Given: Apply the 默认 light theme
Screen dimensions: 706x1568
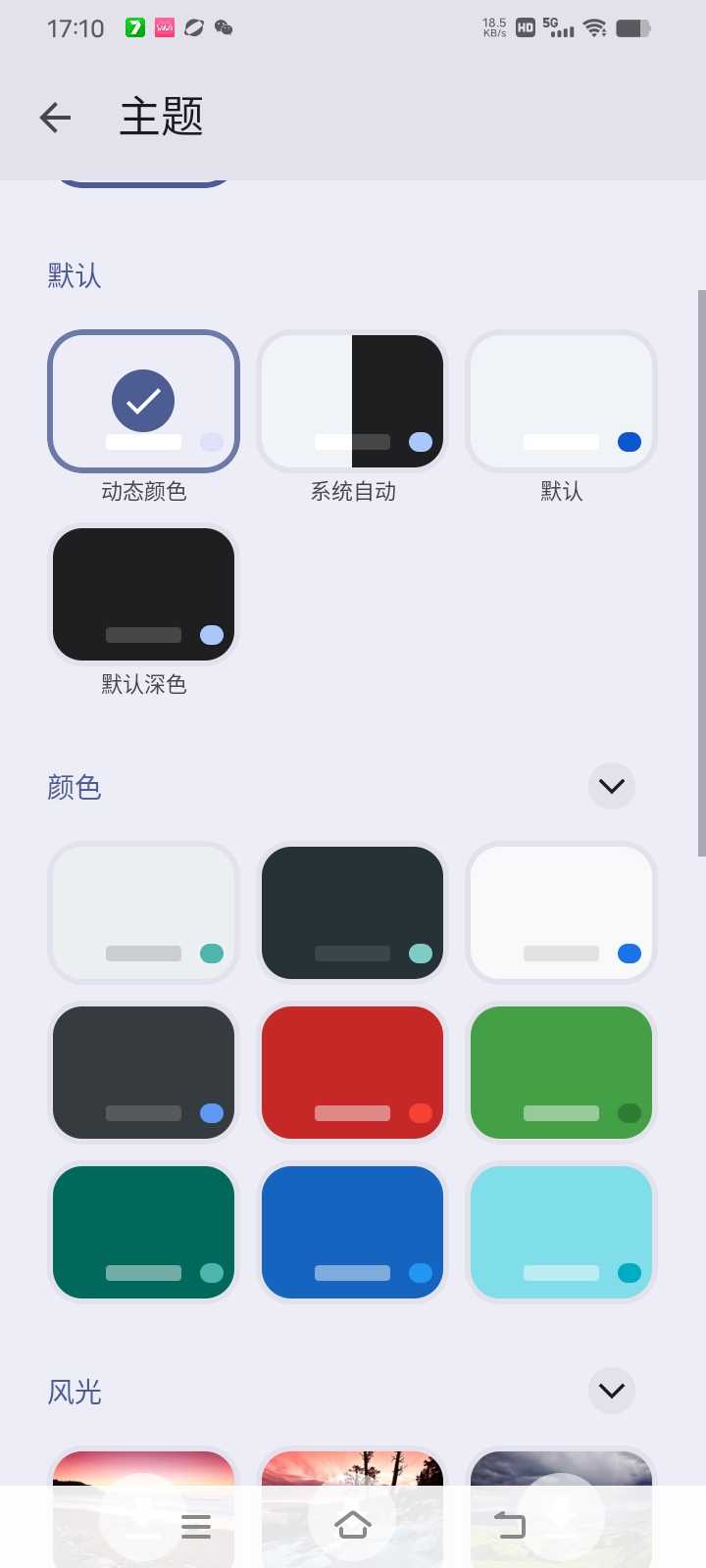Looking at the screenshot, I should [x=561, y=402].
